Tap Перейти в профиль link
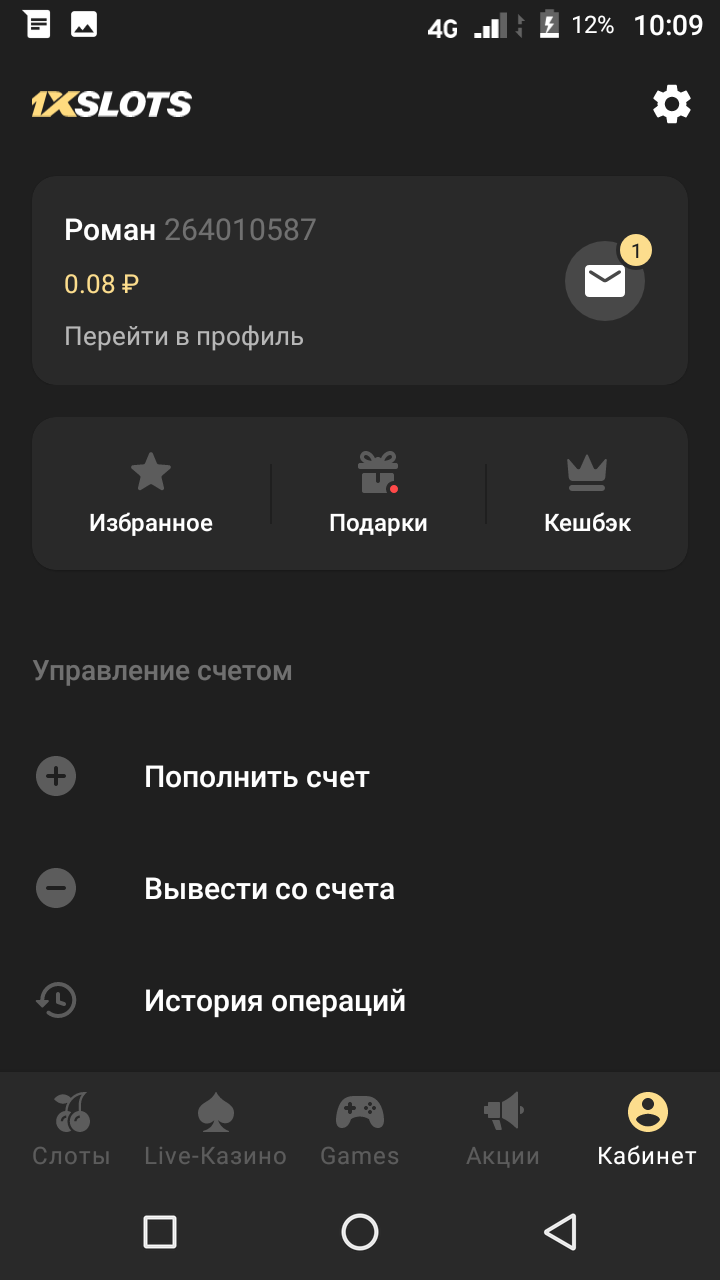 point(184,336)
